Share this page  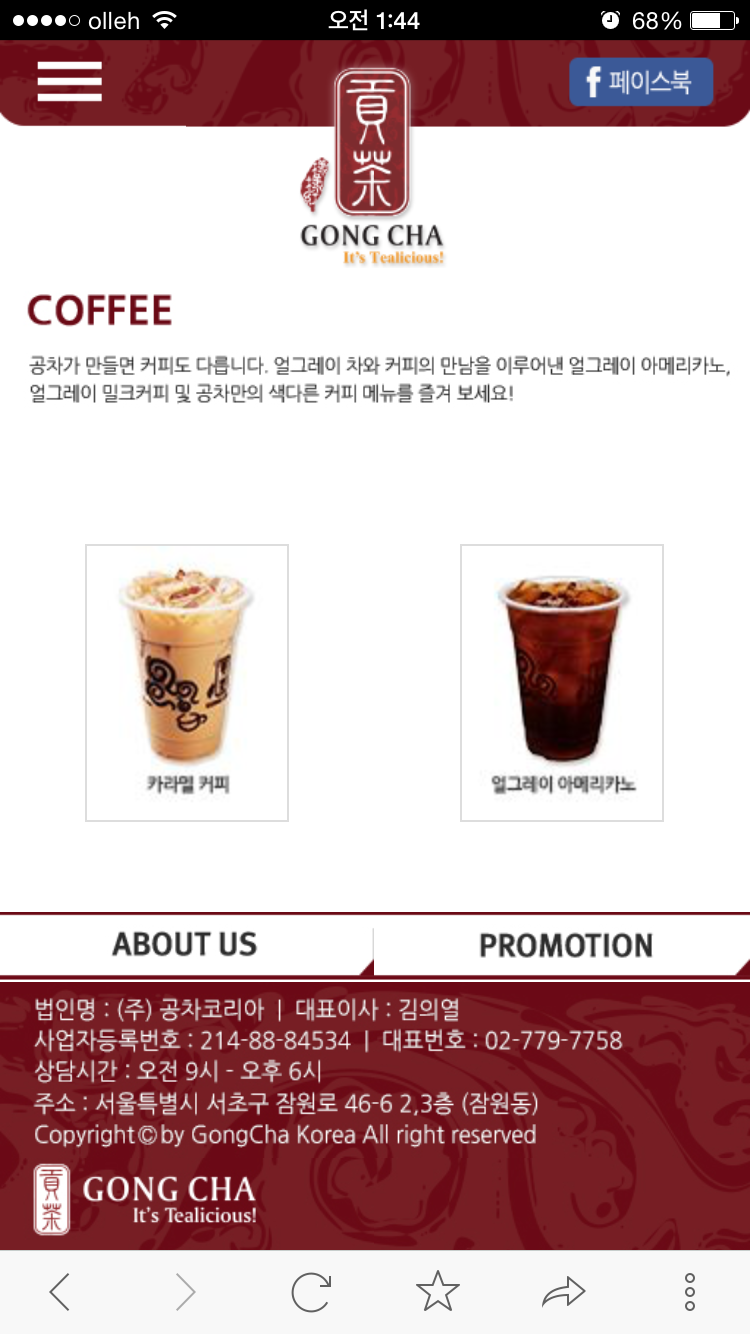coord(563,1292)
